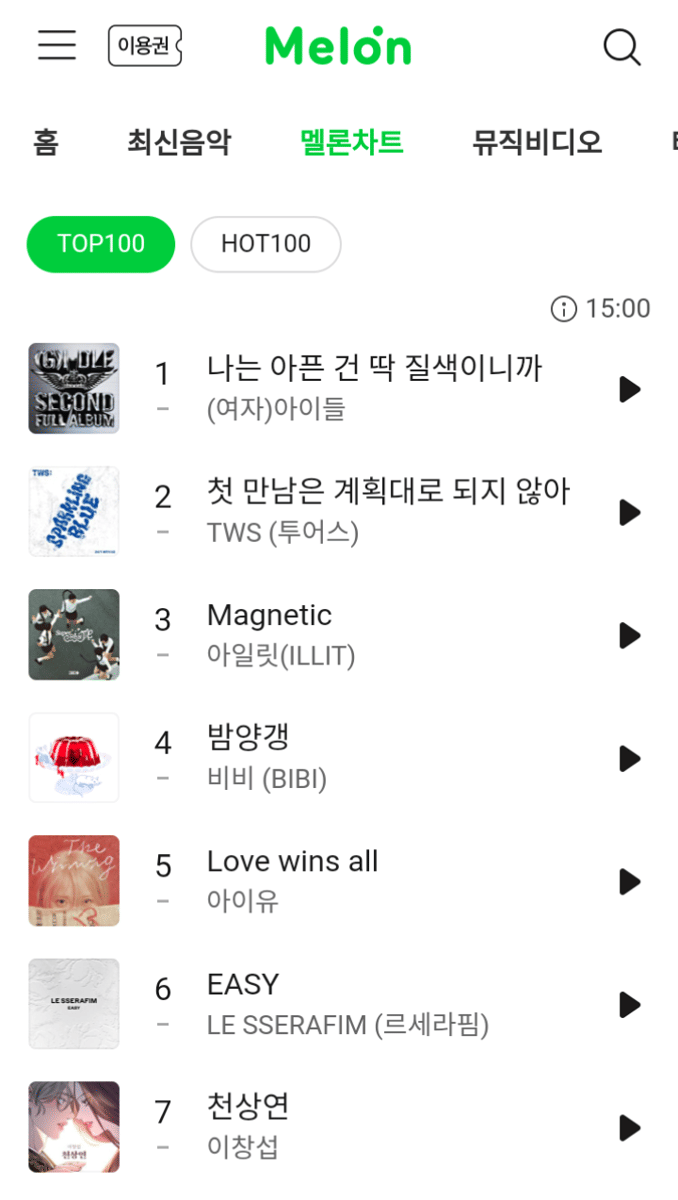The image size is (678, 1200).
Task: Open the Magnetic song row
Action: tap(380, 634)
